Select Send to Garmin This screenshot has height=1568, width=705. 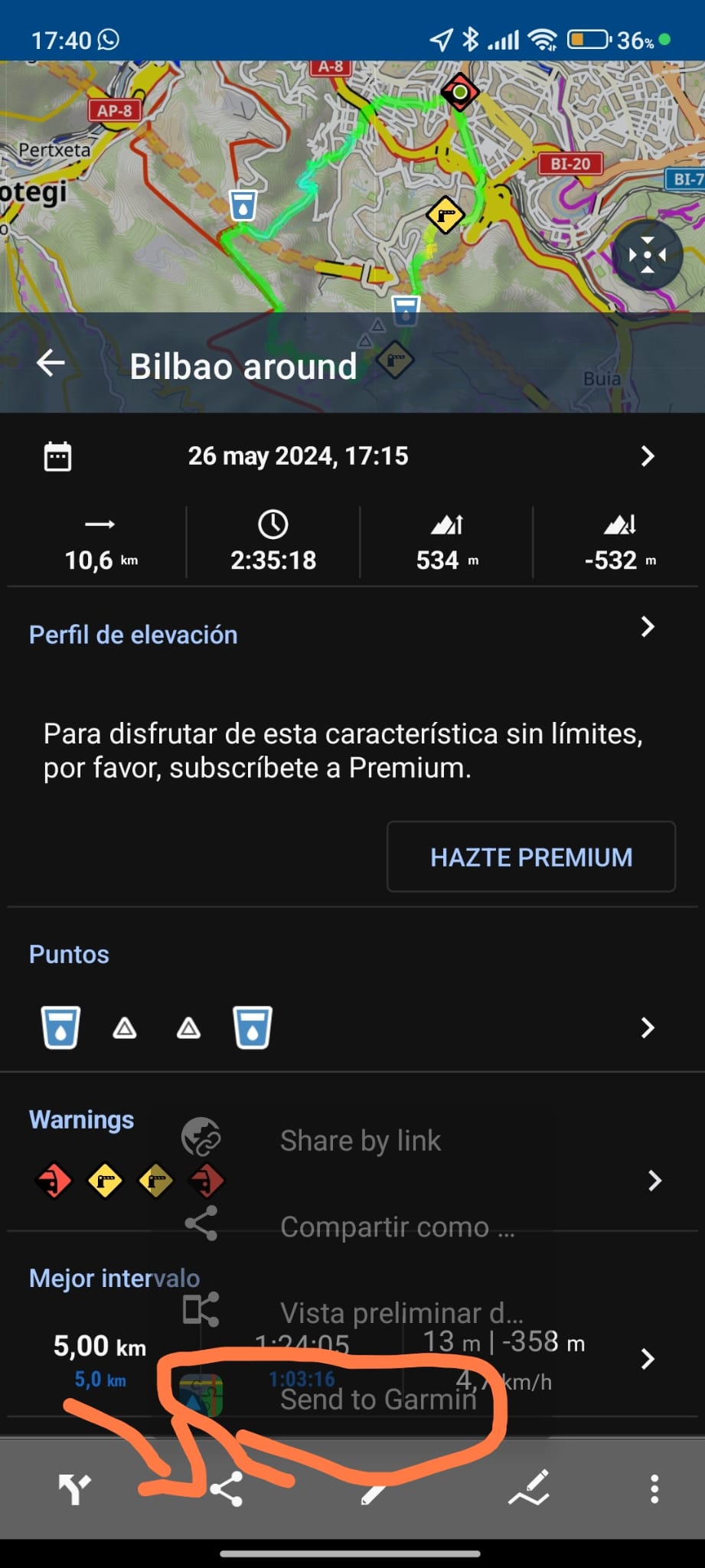[378, 1399]
